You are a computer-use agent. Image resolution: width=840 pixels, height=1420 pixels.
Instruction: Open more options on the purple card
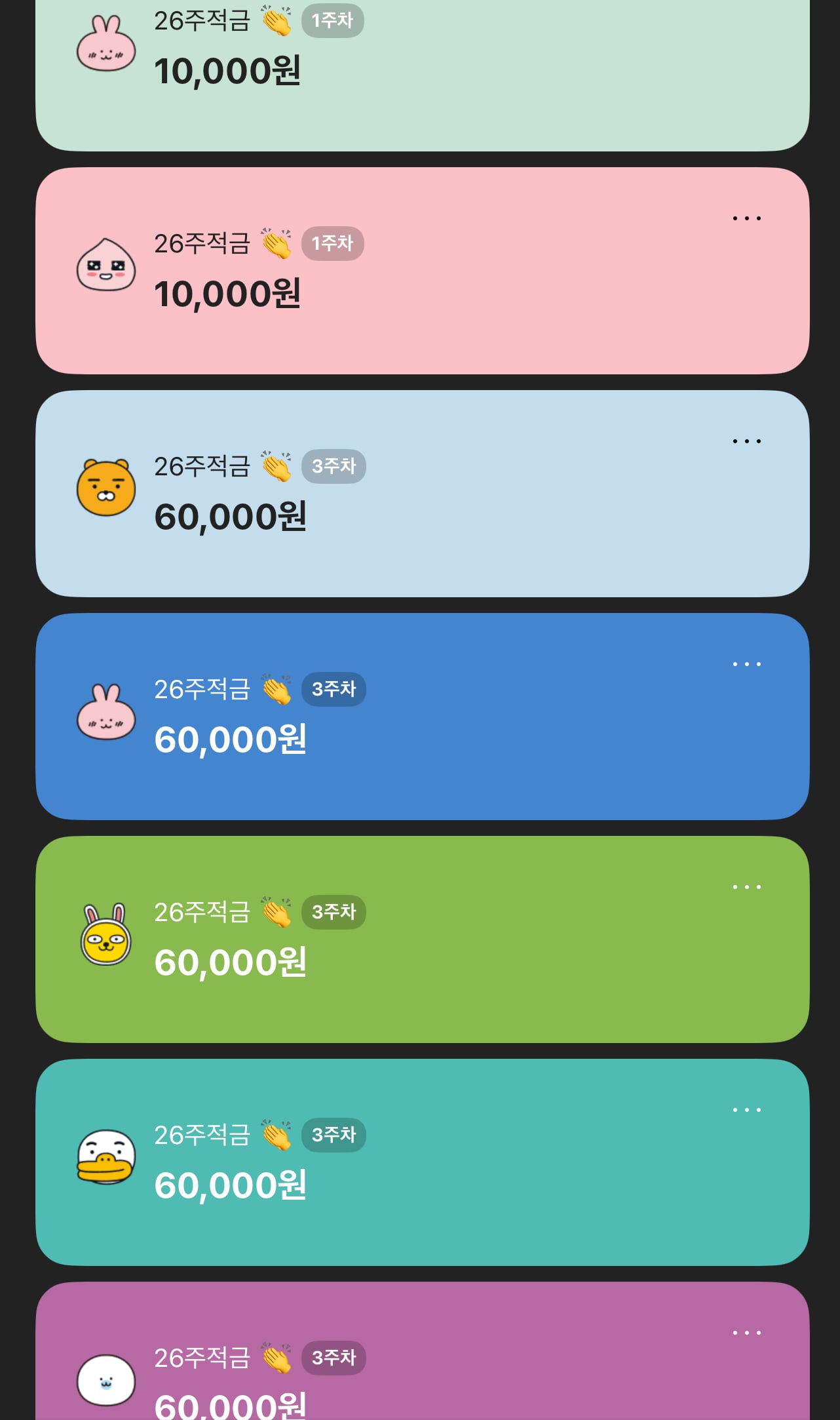pos(746,1333)
